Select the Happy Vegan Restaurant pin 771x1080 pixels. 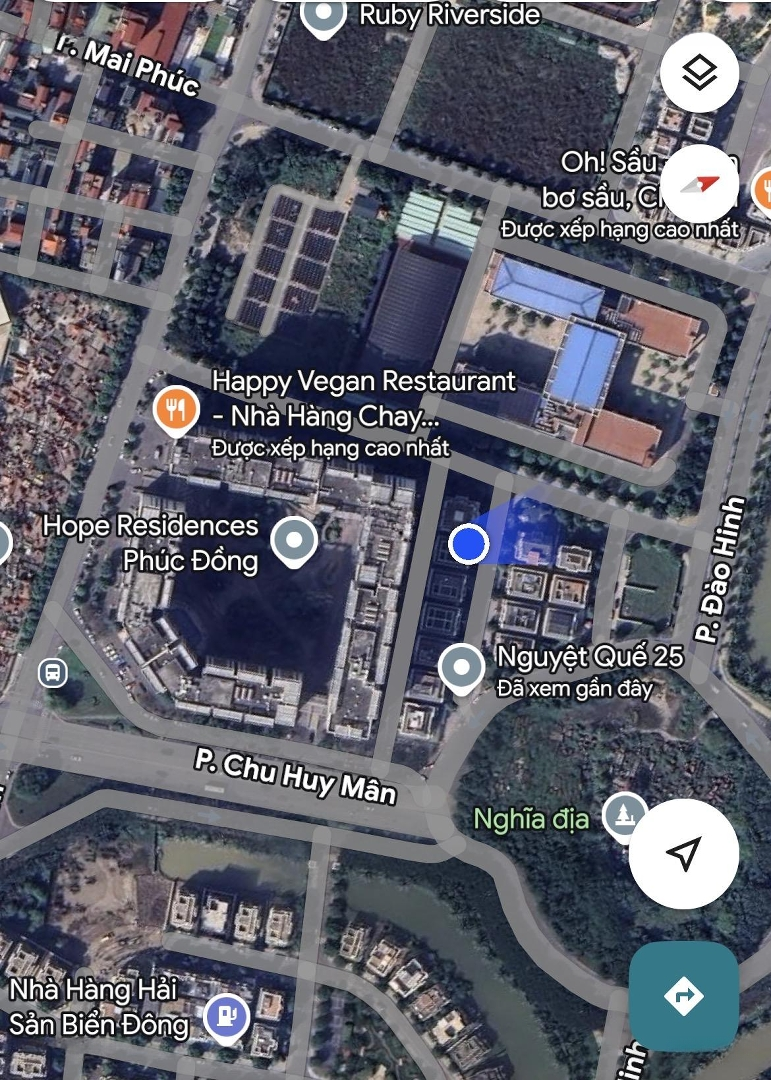[175, 410]
